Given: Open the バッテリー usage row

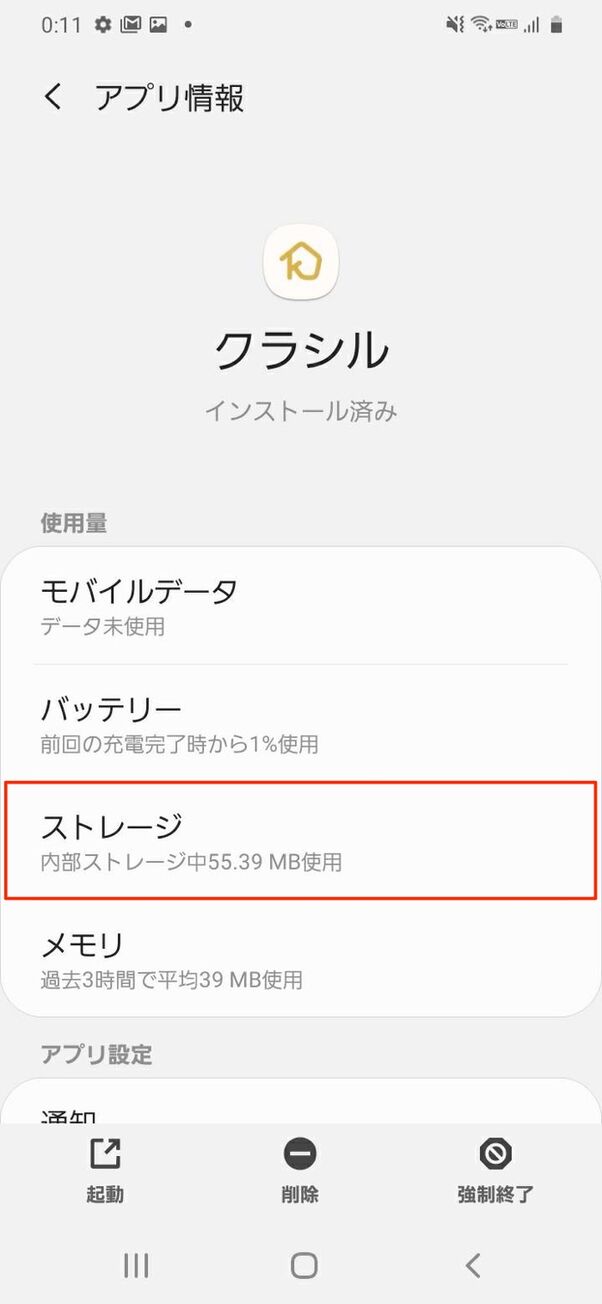Looking at the screenshot, I should point(300,724).
